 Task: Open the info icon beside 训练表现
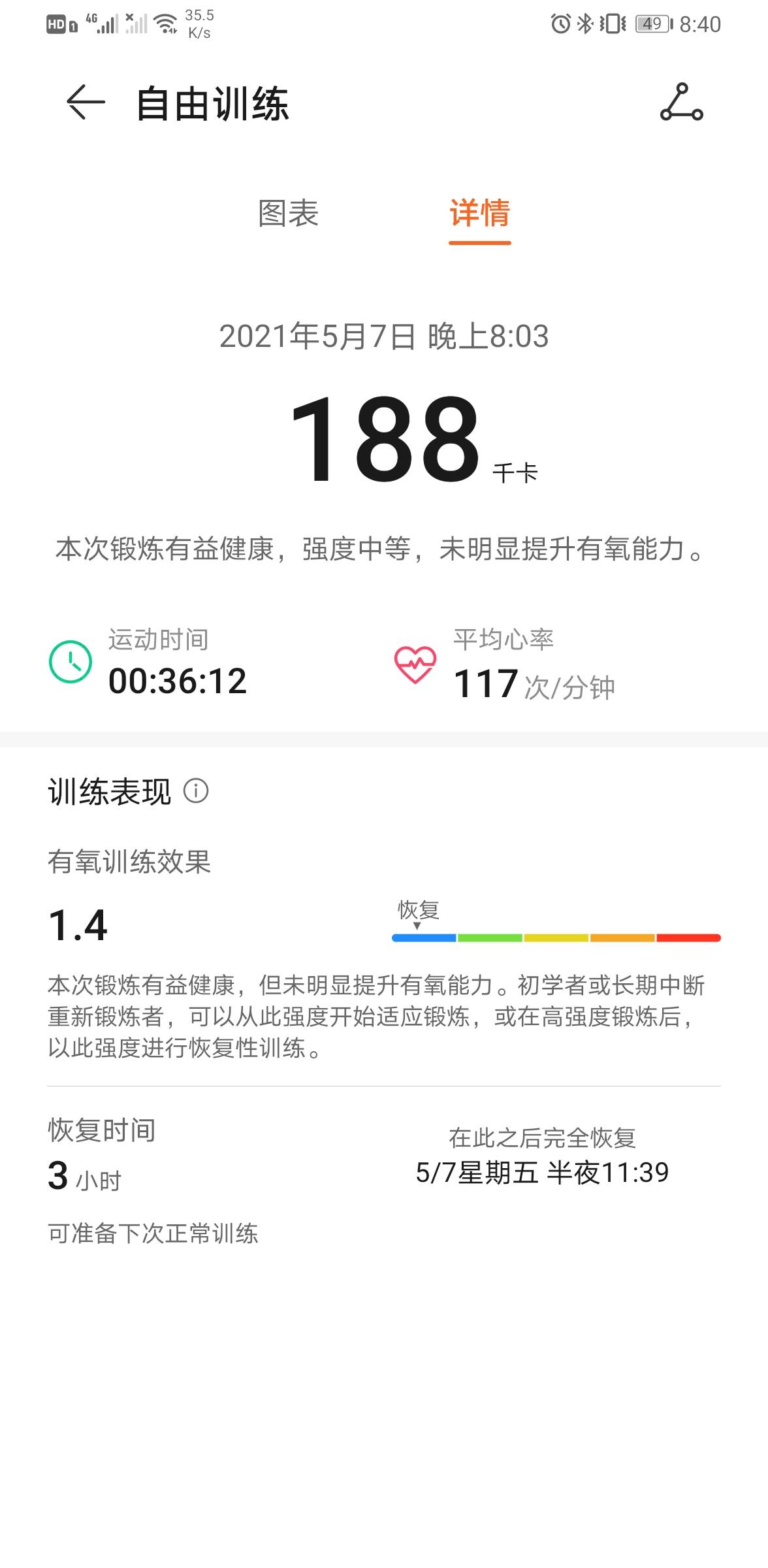tap(196, 791)
